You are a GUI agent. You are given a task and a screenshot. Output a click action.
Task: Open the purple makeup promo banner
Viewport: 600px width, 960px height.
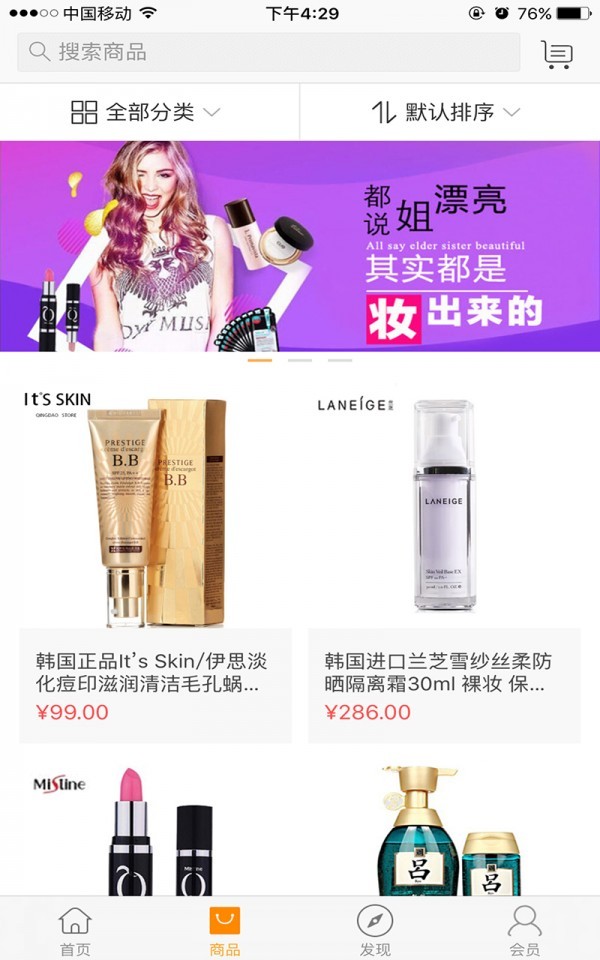point(300,246)
